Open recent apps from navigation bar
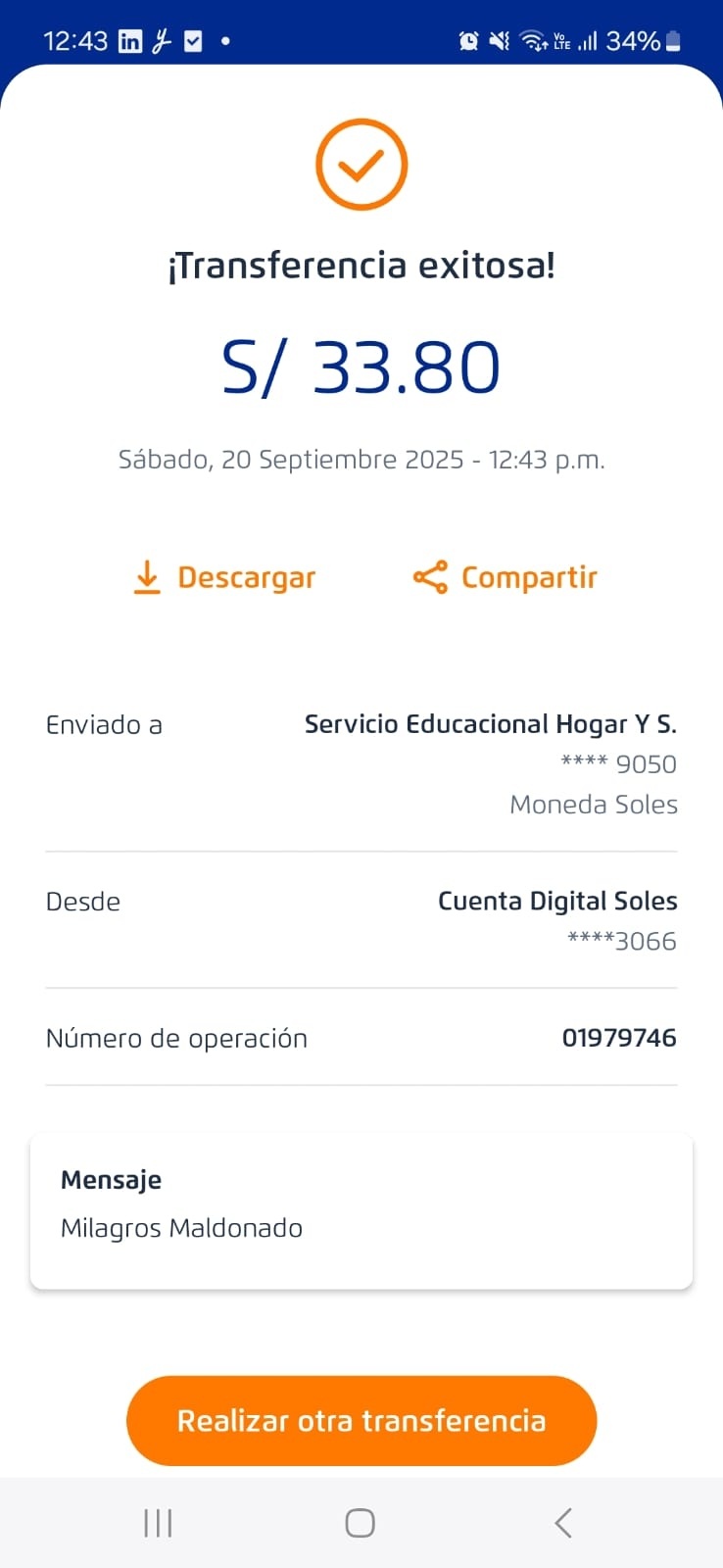The width and height of the screenshot is (723, 1568). tap(158, 1523)
